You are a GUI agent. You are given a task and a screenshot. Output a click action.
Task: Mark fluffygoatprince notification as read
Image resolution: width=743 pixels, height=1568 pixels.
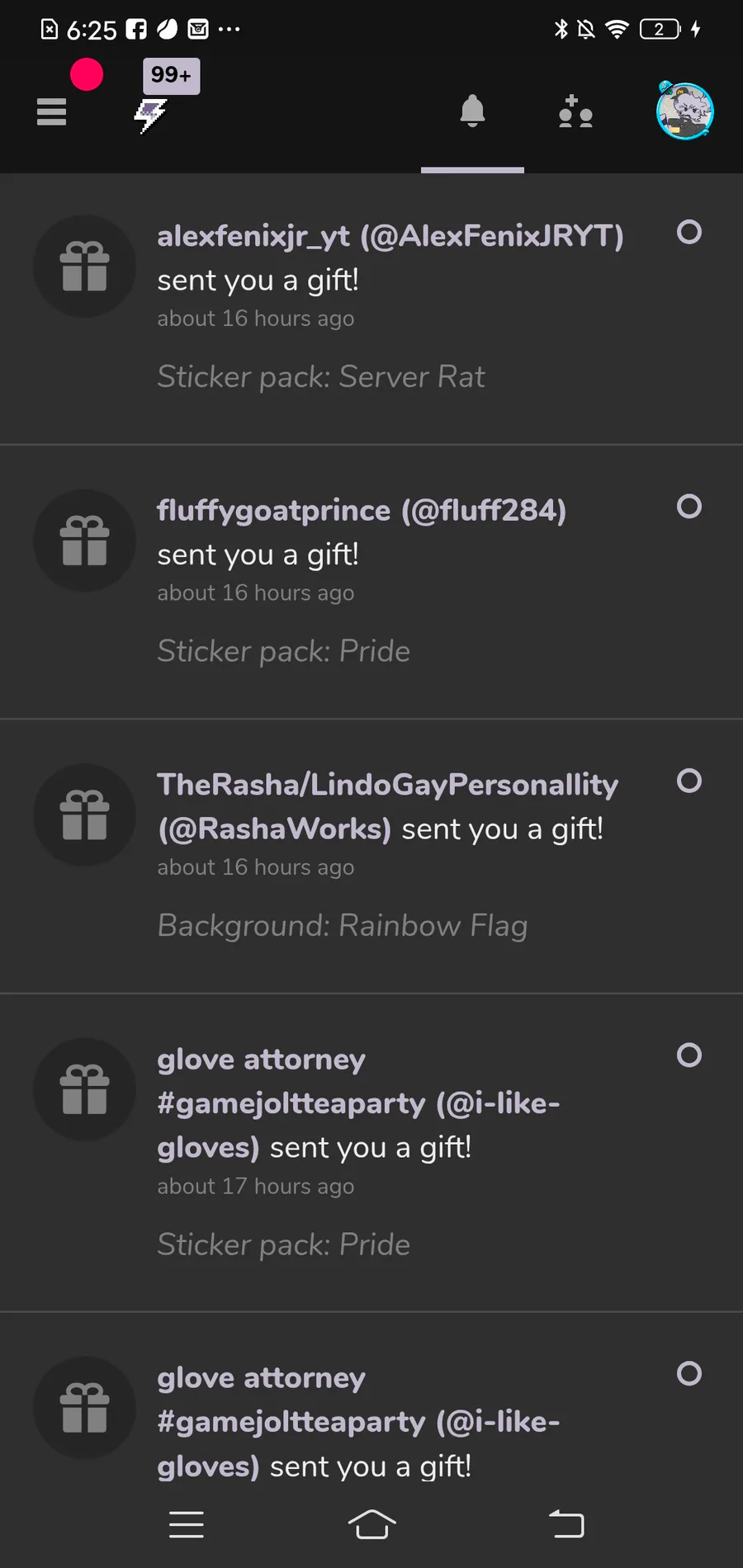[689, 506]
